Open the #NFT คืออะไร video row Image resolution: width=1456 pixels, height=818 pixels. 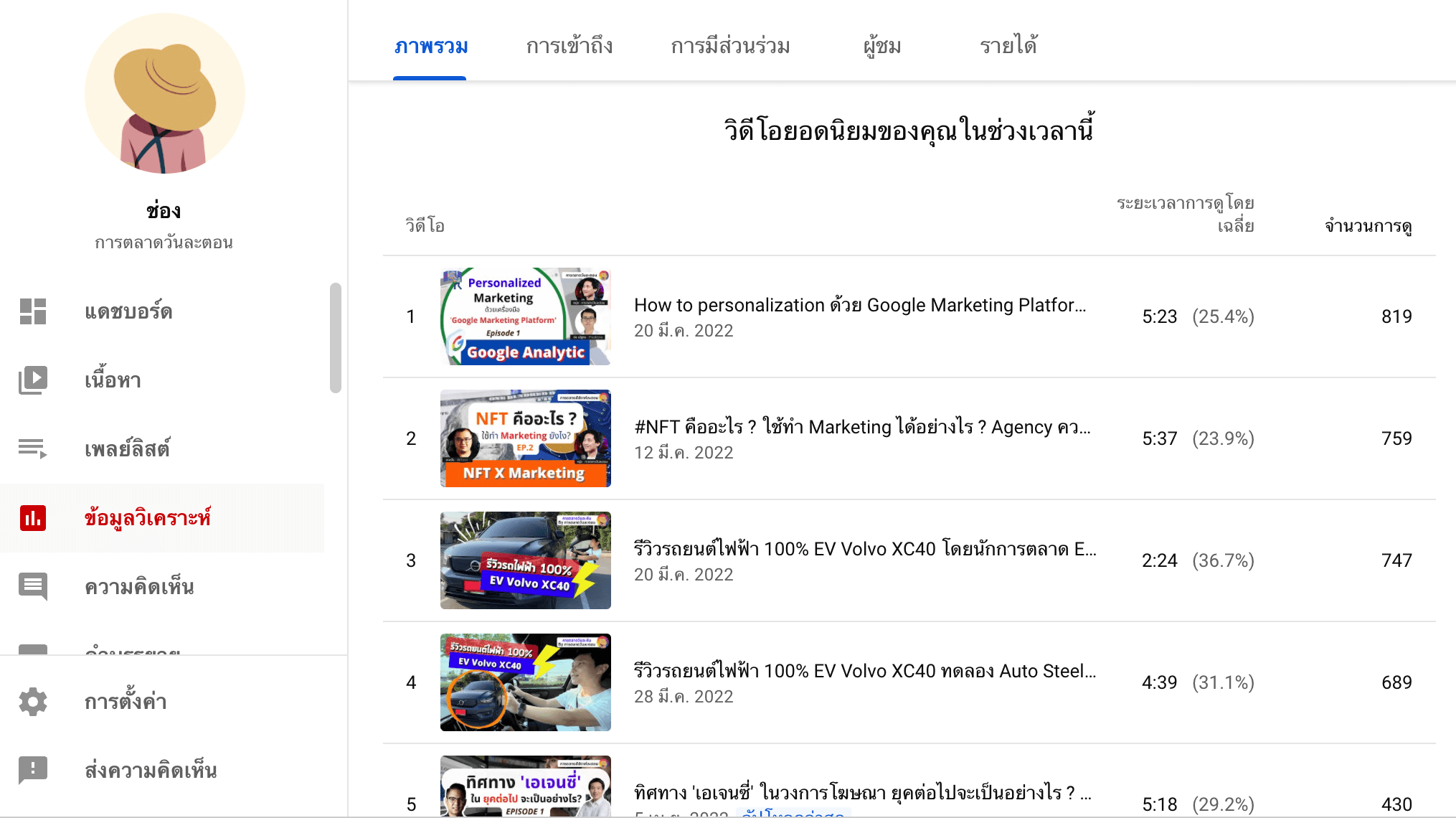861,428
